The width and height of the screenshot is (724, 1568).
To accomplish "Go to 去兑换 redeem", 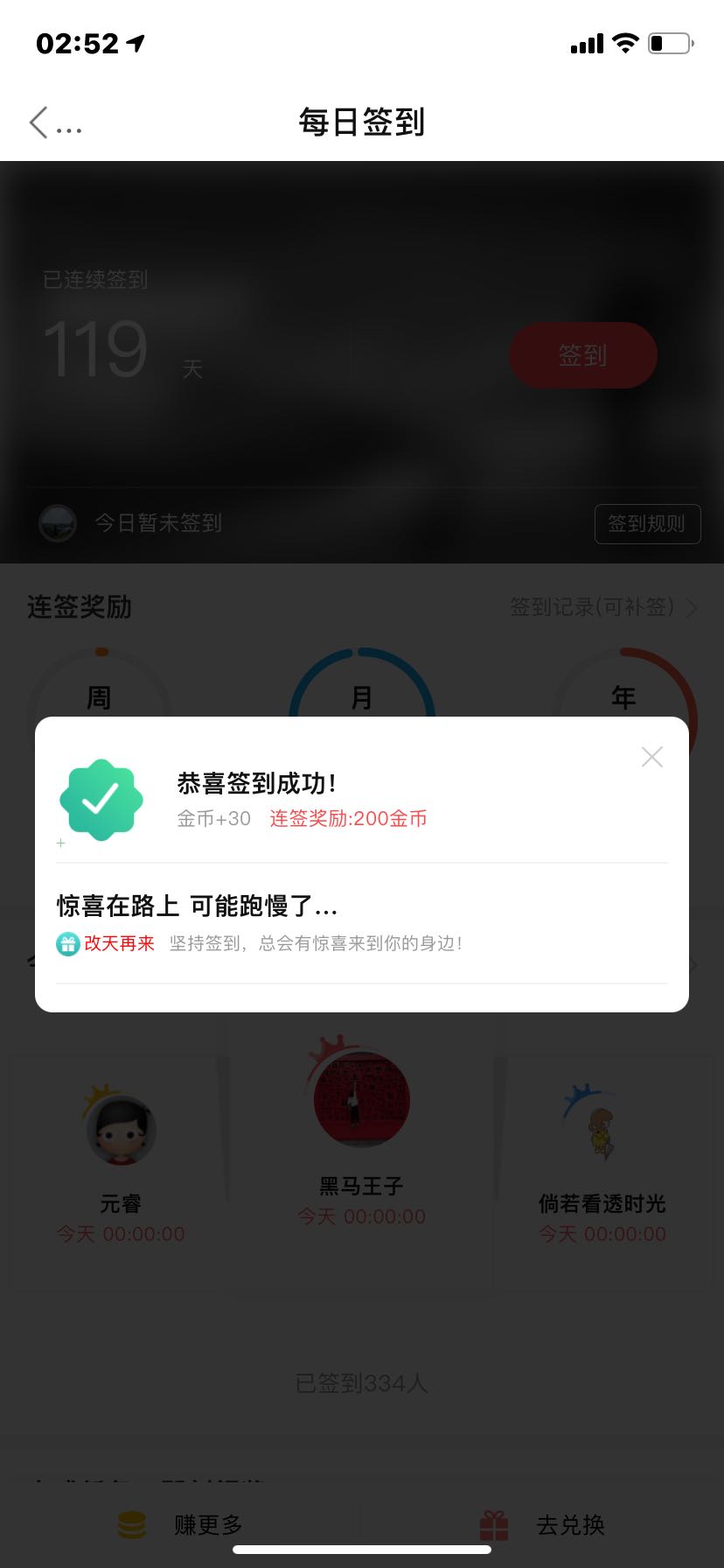I will tap(543, 1525).
